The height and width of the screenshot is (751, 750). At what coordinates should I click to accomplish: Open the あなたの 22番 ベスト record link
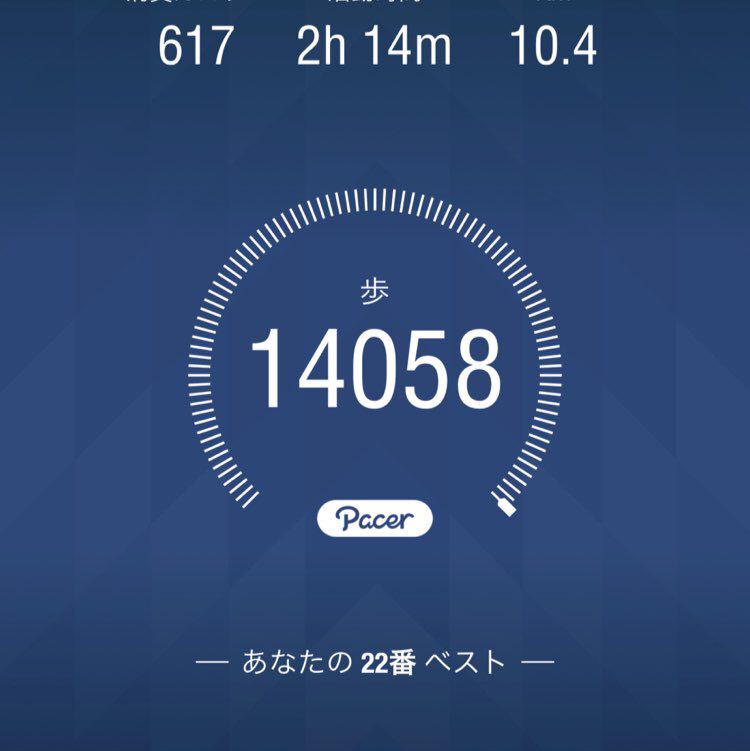[375, 660]
